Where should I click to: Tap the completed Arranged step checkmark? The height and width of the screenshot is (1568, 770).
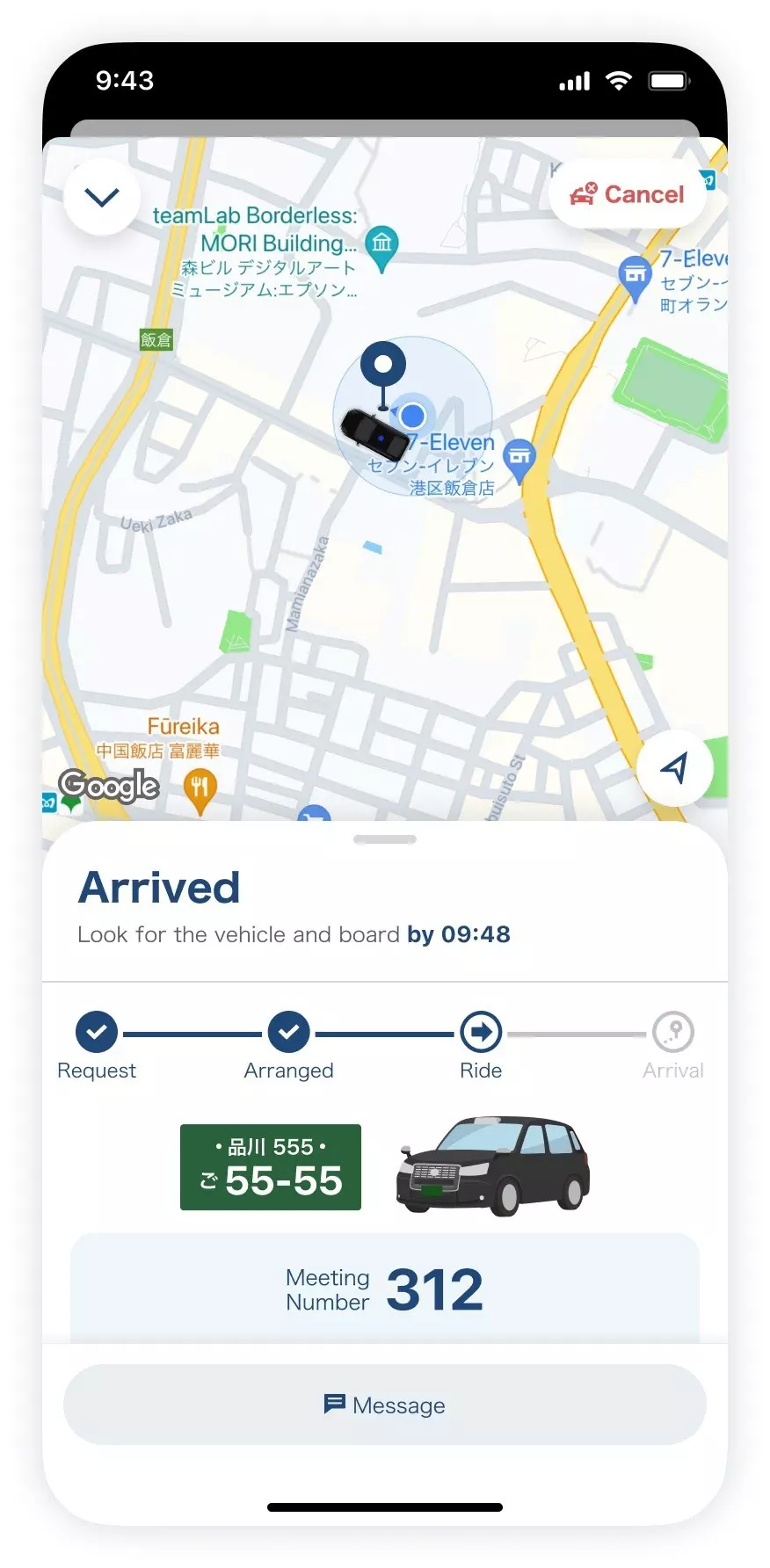click(289, 1032)
